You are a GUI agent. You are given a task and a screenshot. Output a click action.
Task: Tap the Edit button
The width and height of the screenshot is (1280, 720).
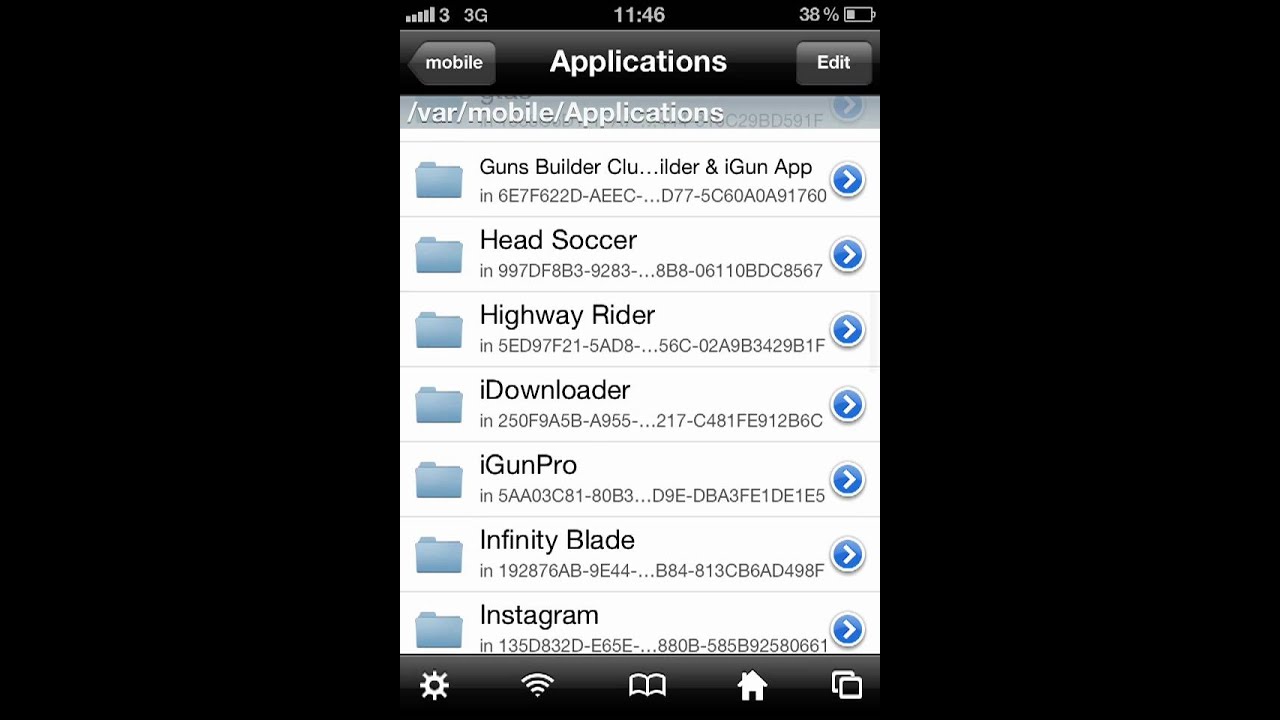point(833,62)
